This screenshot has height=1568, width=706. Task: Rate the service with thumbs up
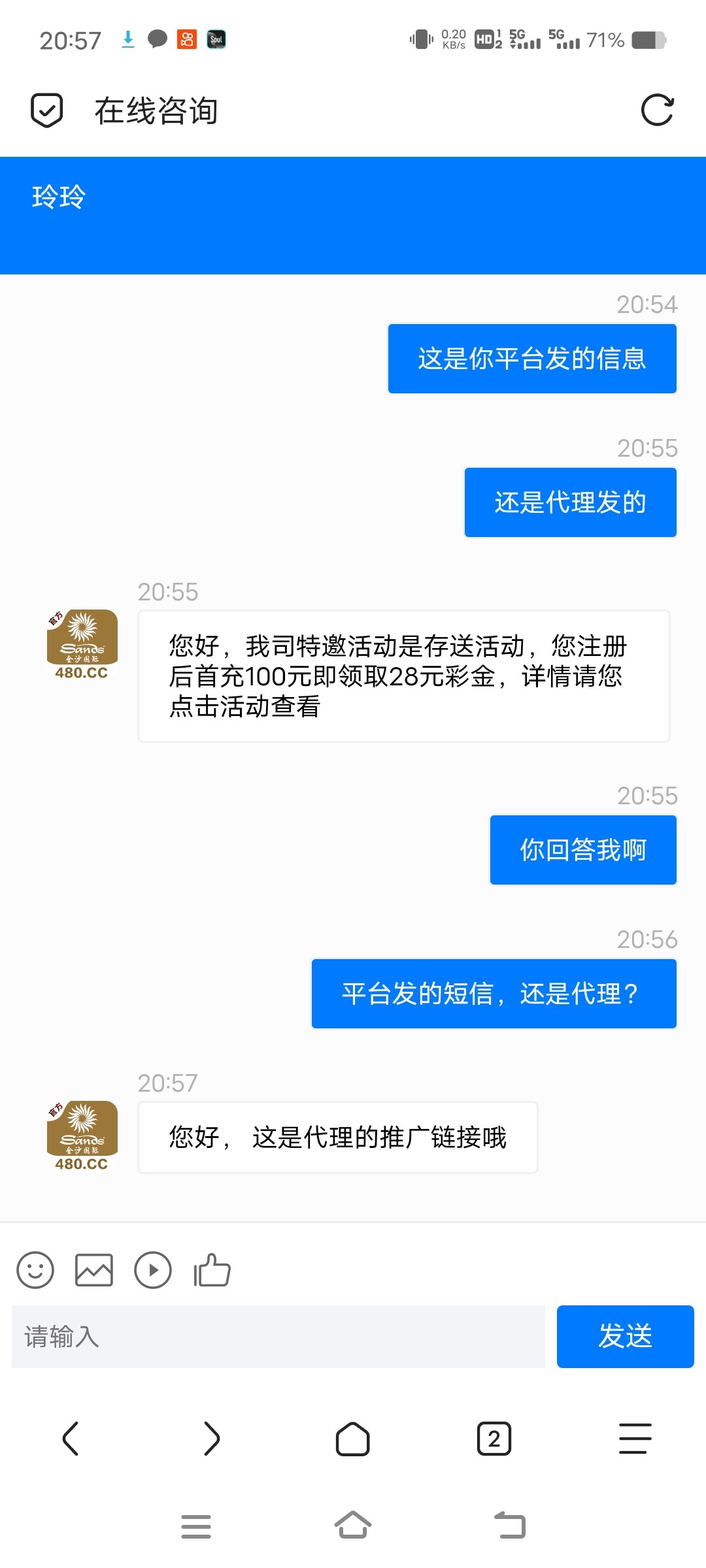(212, 1270)
